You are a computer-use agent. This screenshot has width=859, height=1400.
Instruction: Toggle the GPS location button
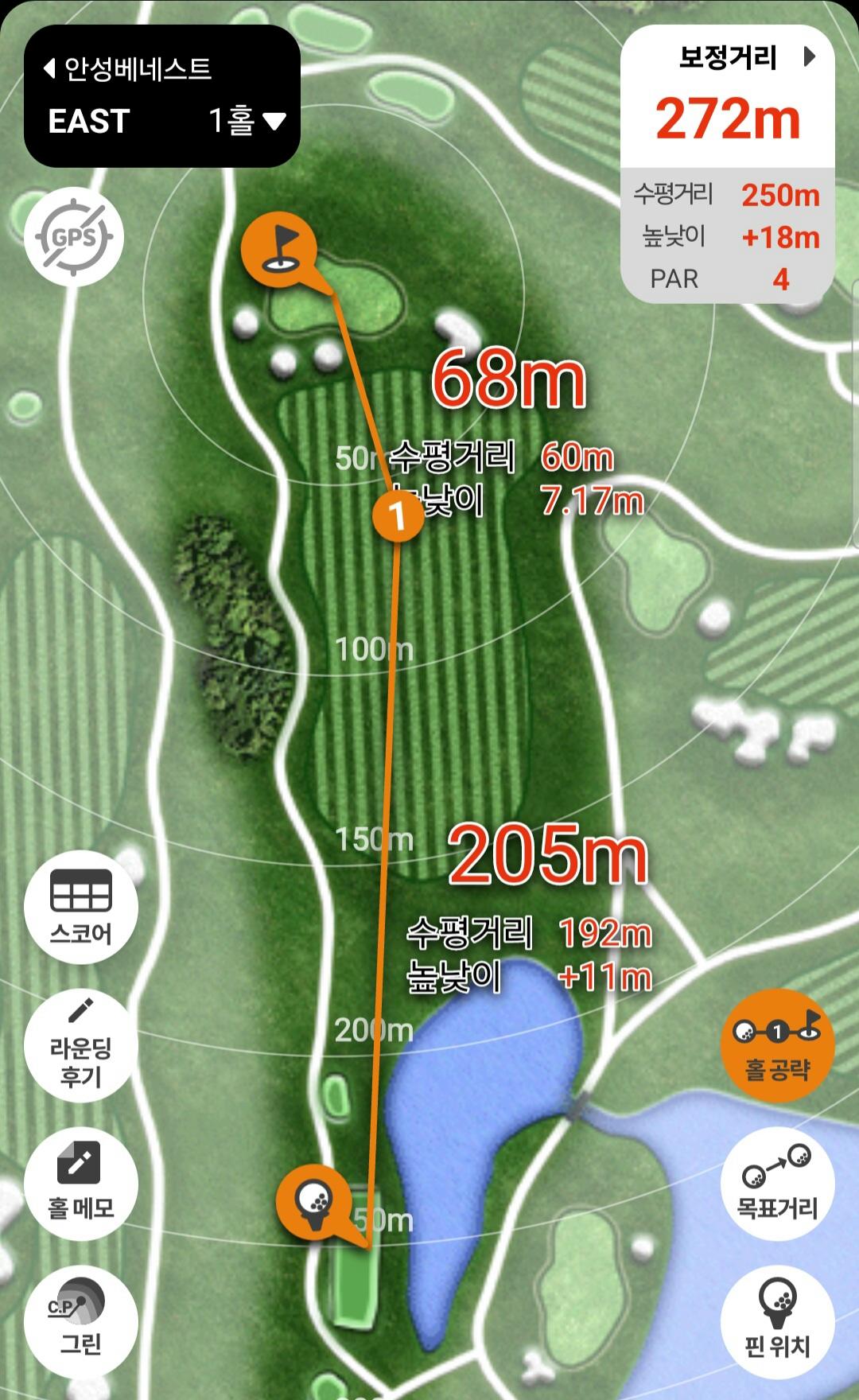tap(74, 237)
